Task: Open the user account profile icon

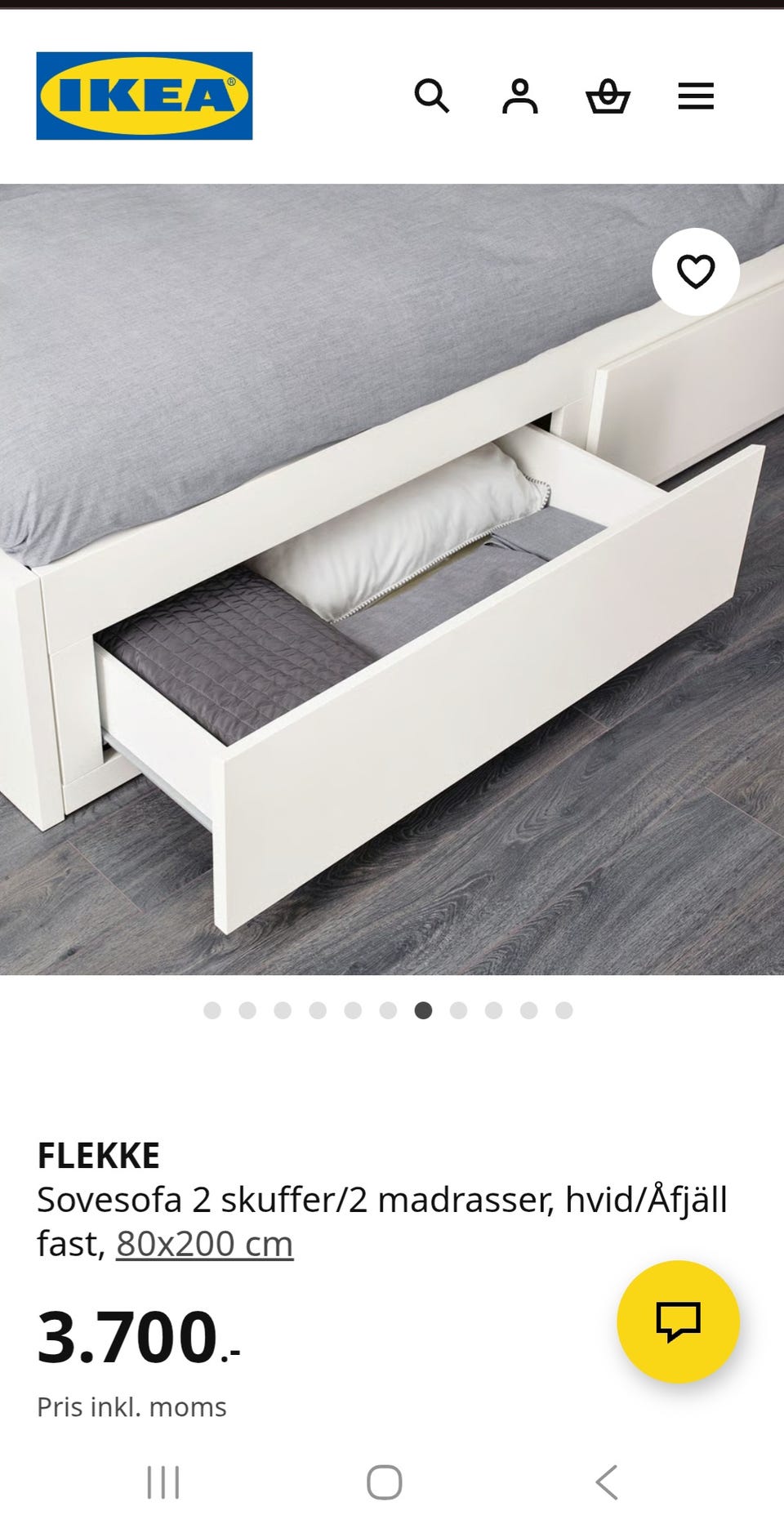Action: point(519,96)
